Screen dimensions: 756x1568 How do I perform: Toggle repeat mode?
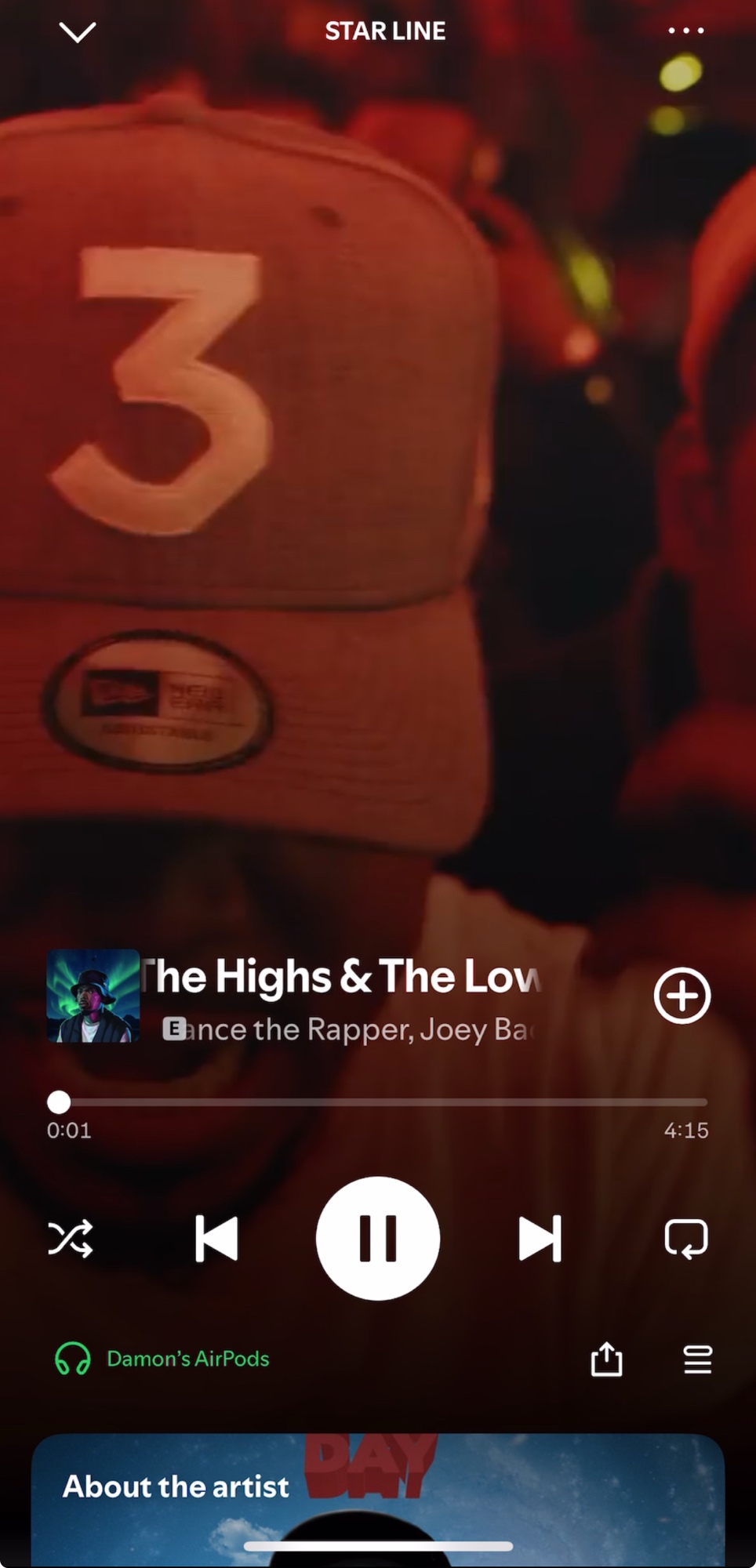point(685,1239)
